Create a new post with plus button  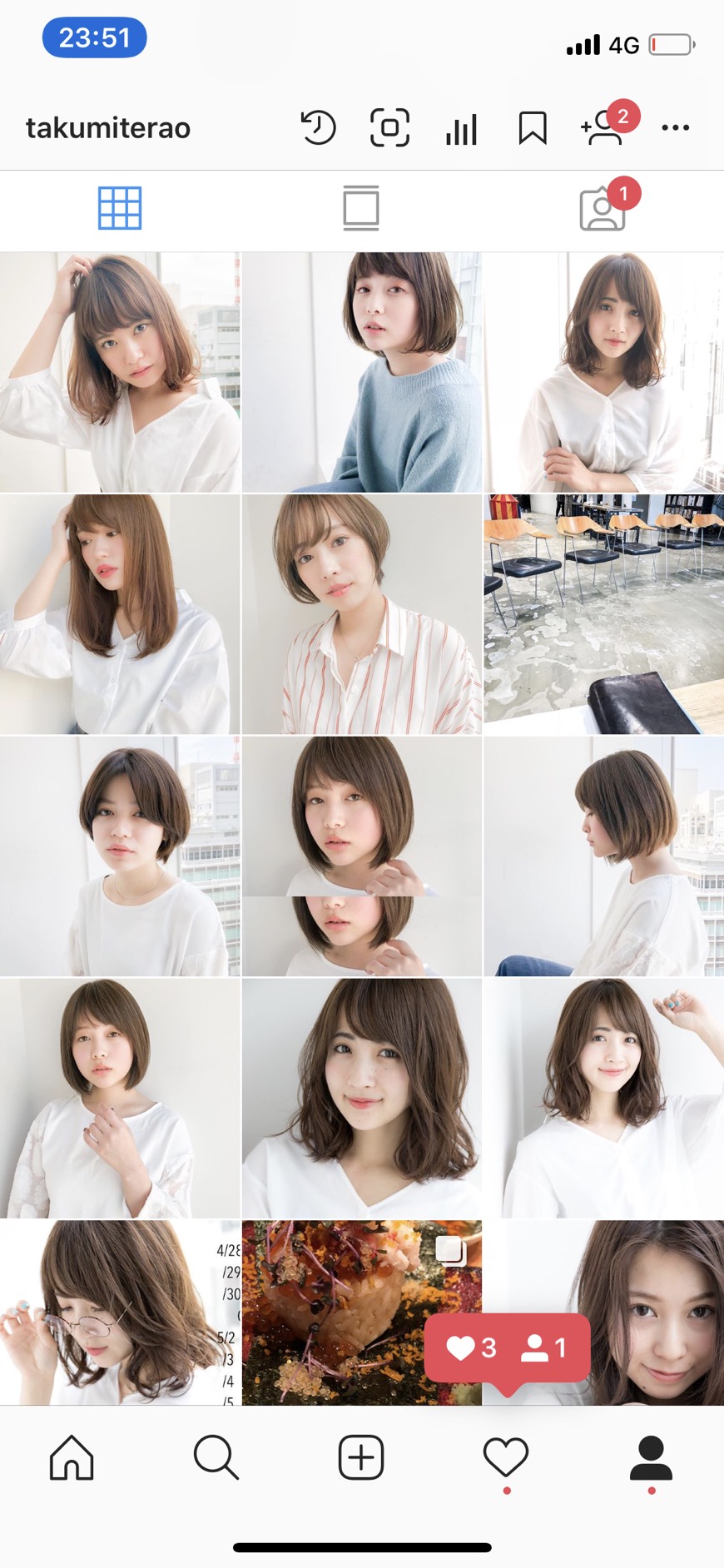[361, 1458]
